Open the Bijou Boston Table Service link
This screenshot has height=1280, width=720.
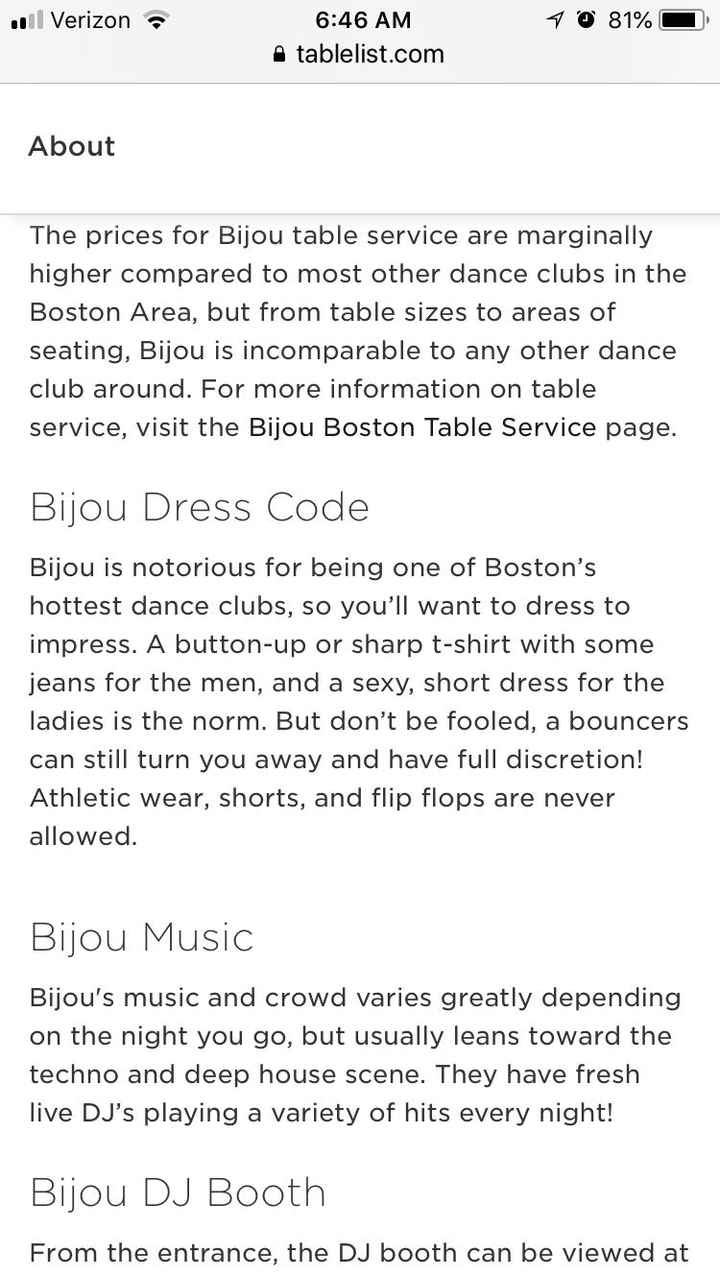[x=422, y=428]
